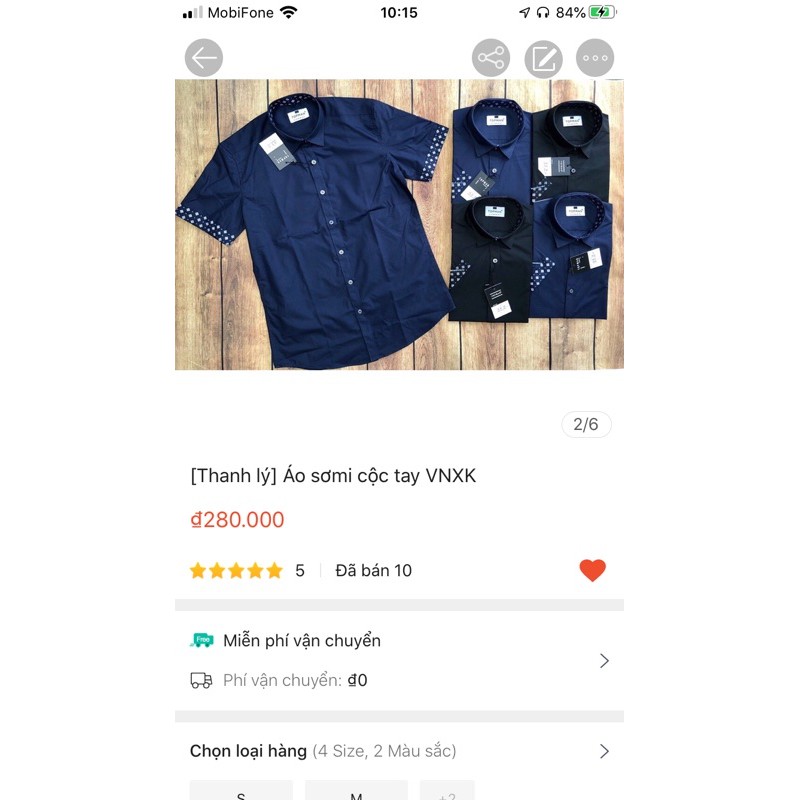
Task: Open the three-dot overflow menu
Action: tap(595, 58)
